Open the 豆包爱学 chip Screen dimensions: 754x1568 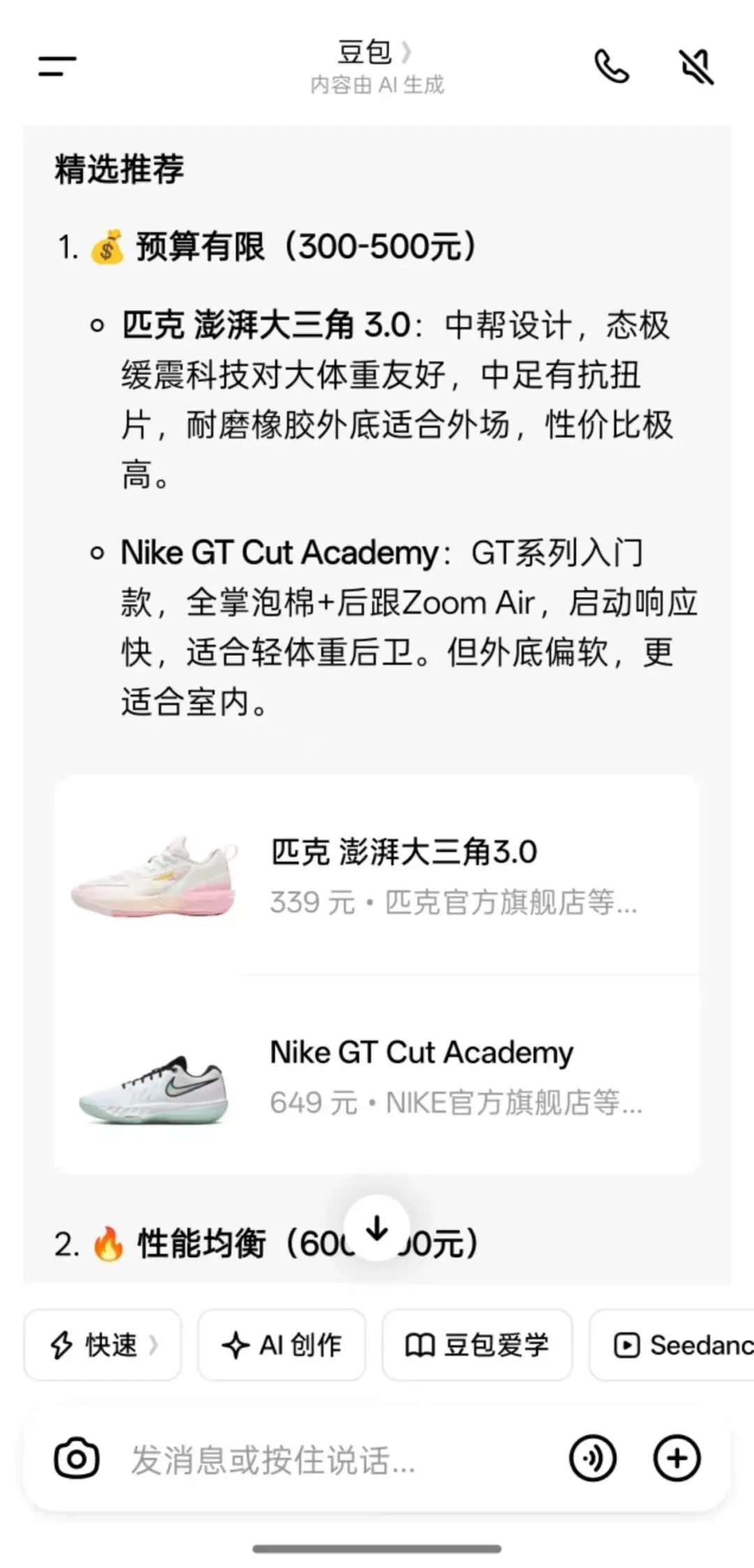click(477, 1345)
